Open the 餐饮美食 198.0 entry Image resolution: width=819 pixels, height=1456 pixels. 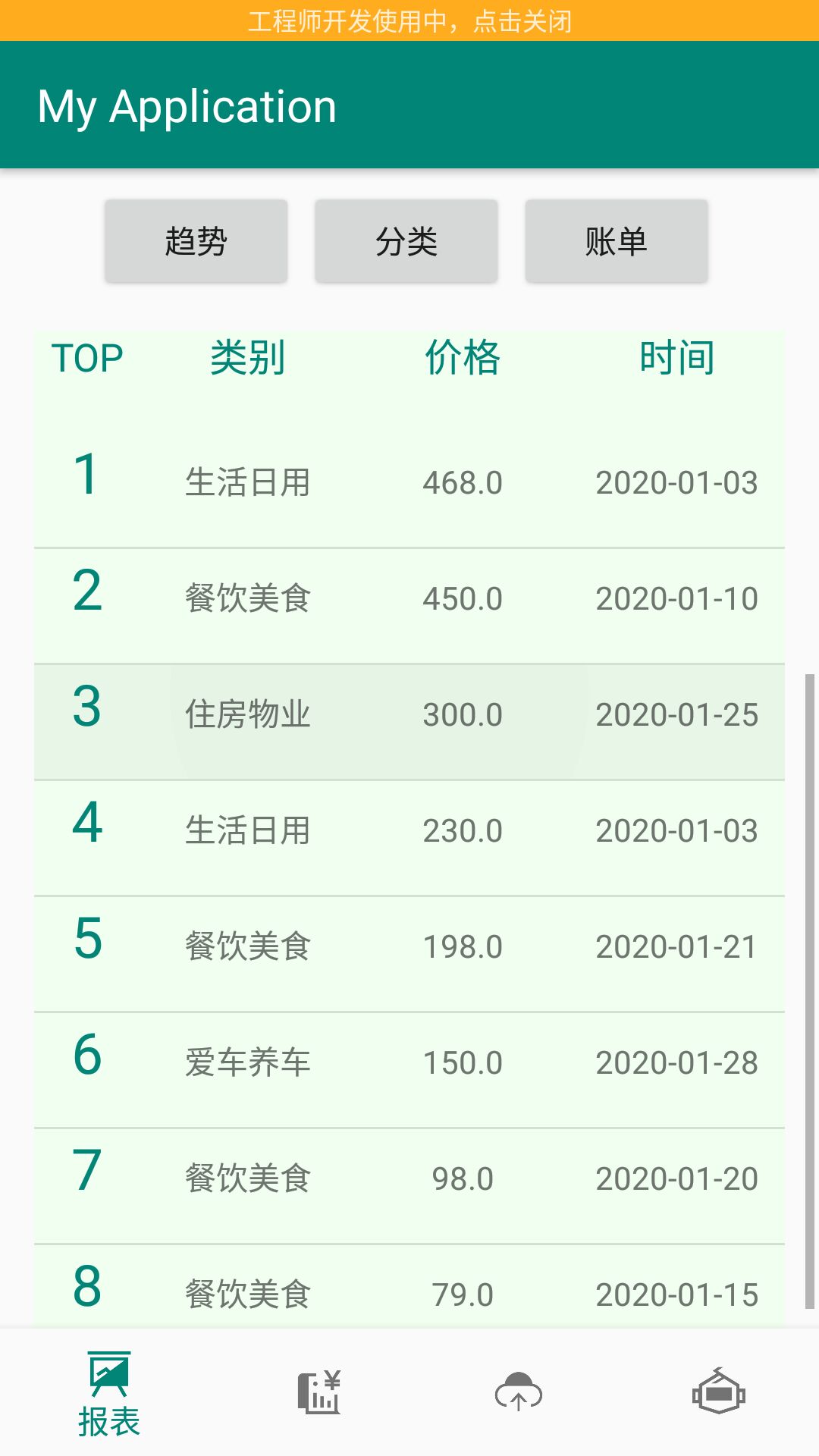pyautogui.click(x=409, y=954)
